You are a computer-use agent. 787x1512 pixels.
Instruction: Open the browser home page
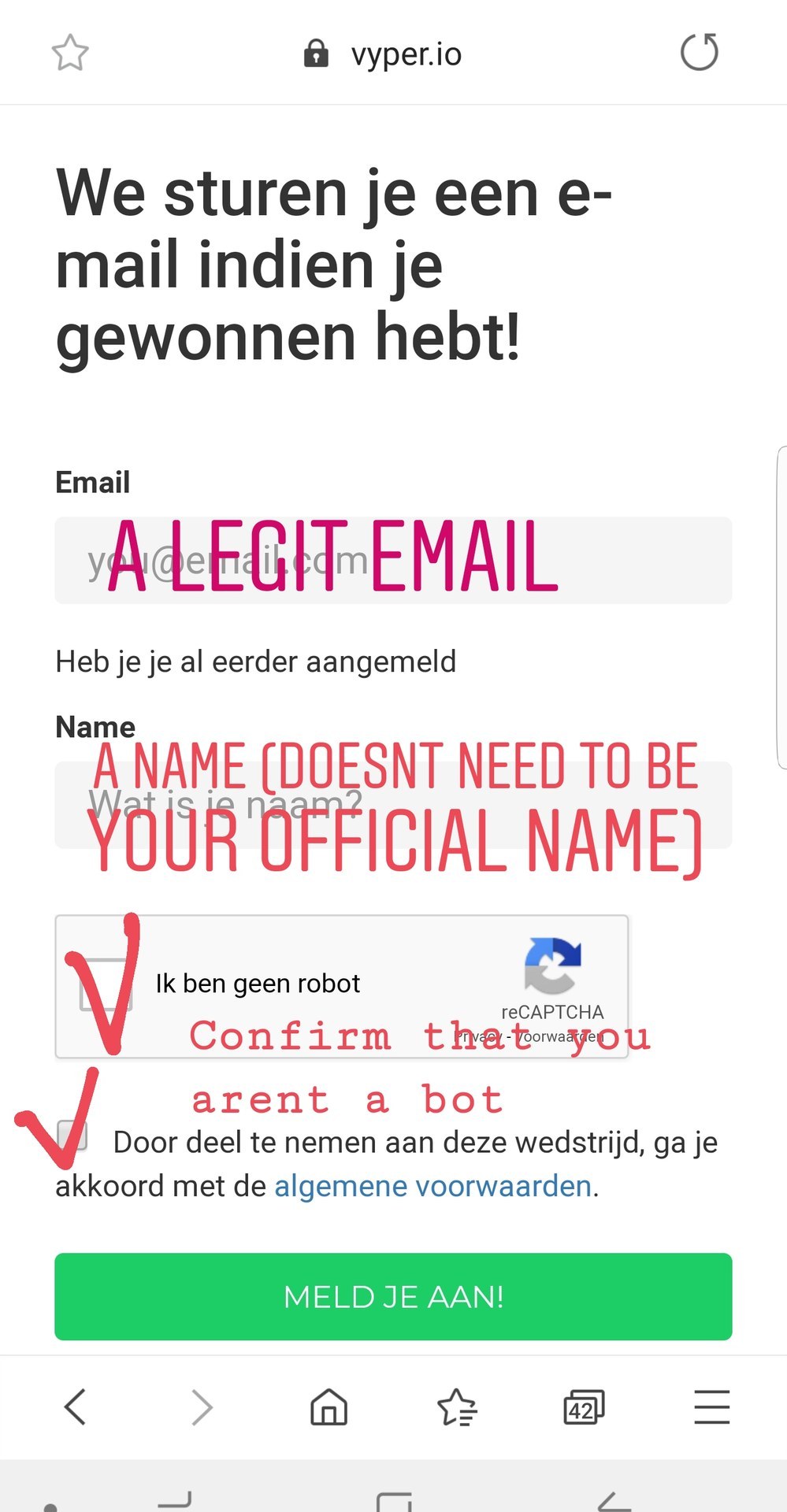329,1406
